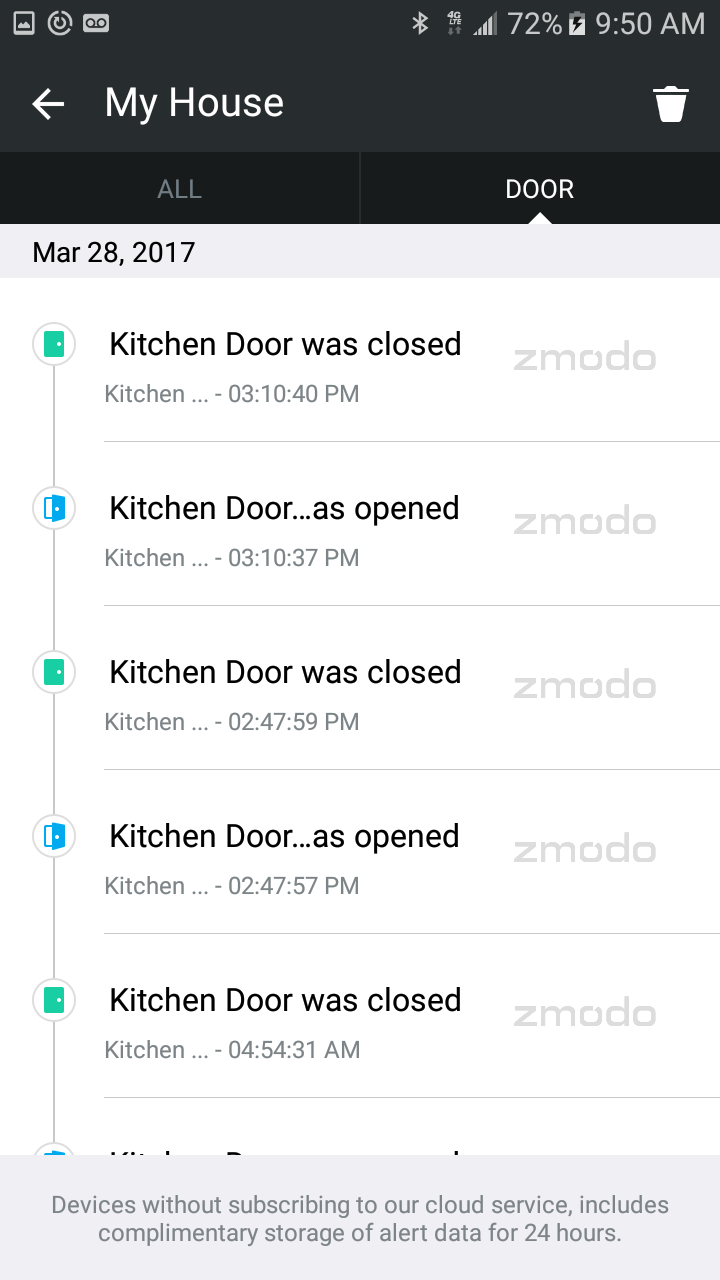Tap the trash icon to delete alerts
The height and width of the screenshot is (1280, 720).
point(671,103)
